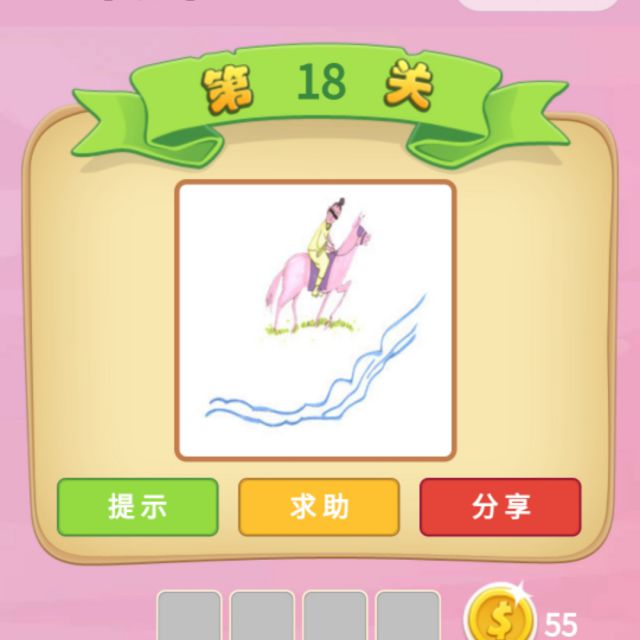Share the puzzle via 分享 button

pyautogui.click(x=500, y=507)
